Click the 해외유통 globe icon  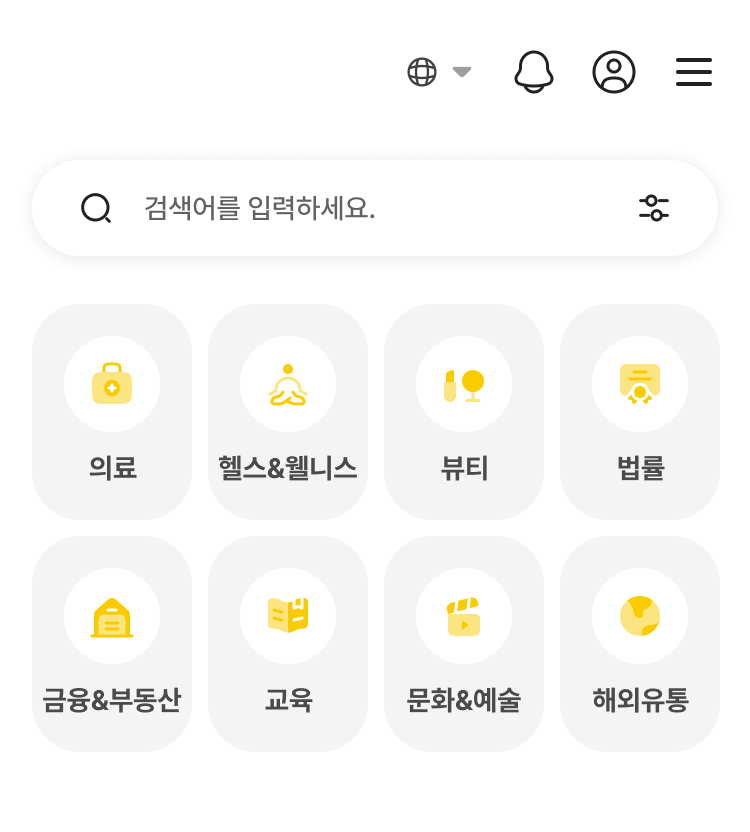(640, 617)
